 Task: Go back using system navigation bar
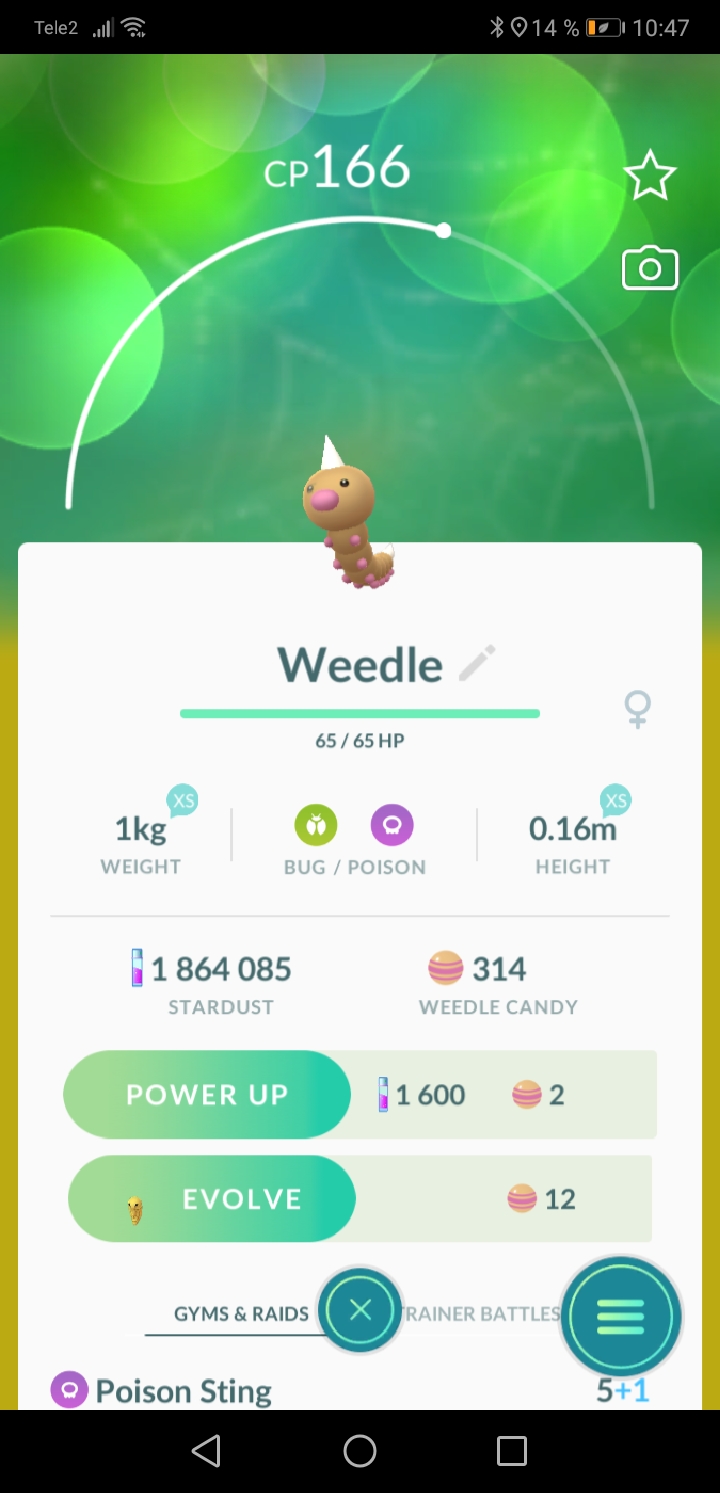pos(206,1450)
